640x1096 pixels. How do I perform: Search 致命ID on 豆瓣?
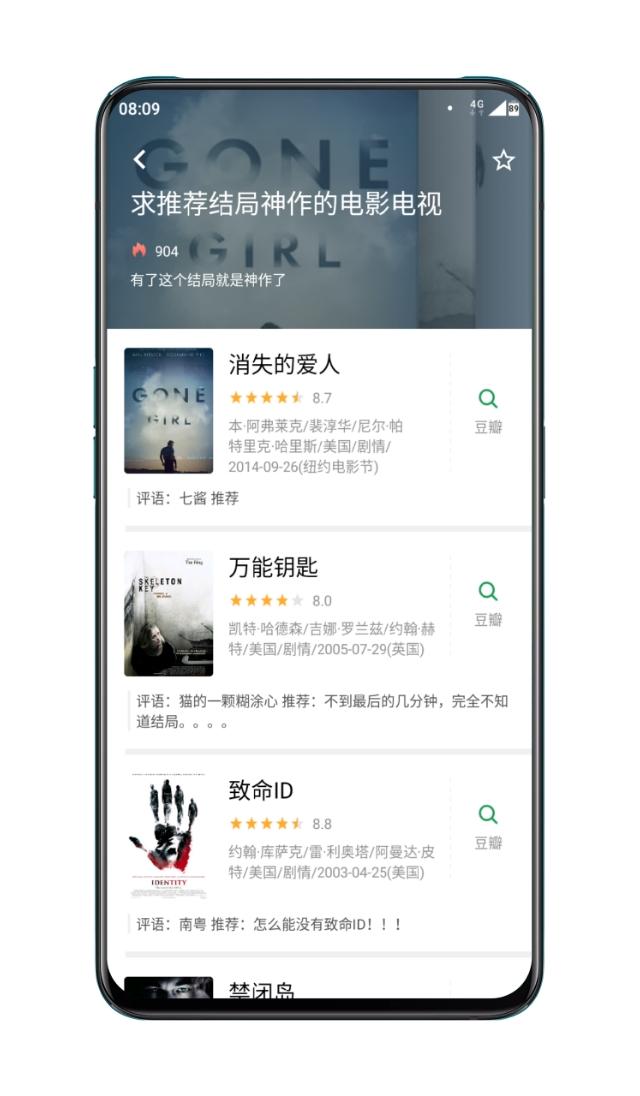pyautogui.click(x=488, y=827)
